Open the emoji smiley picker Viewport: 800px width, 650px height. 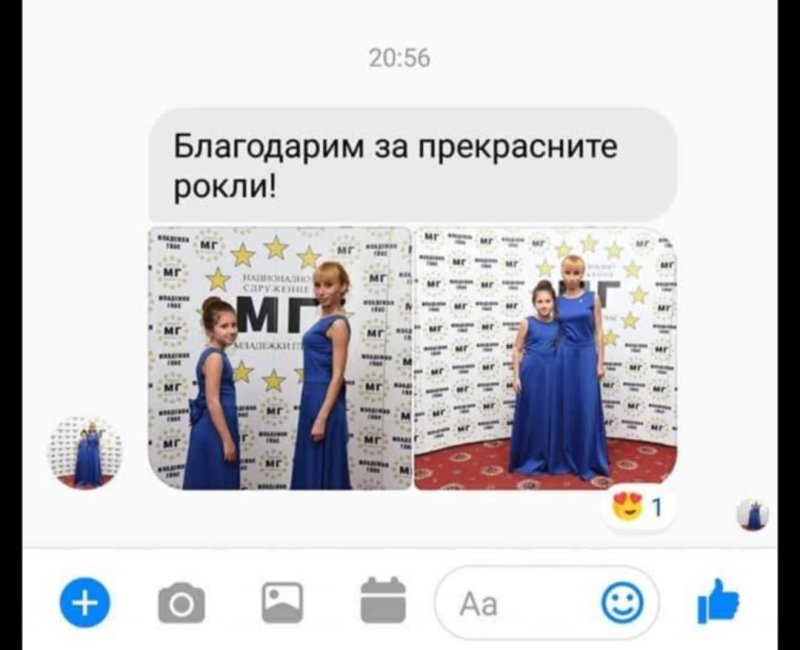tap(622, 603)
